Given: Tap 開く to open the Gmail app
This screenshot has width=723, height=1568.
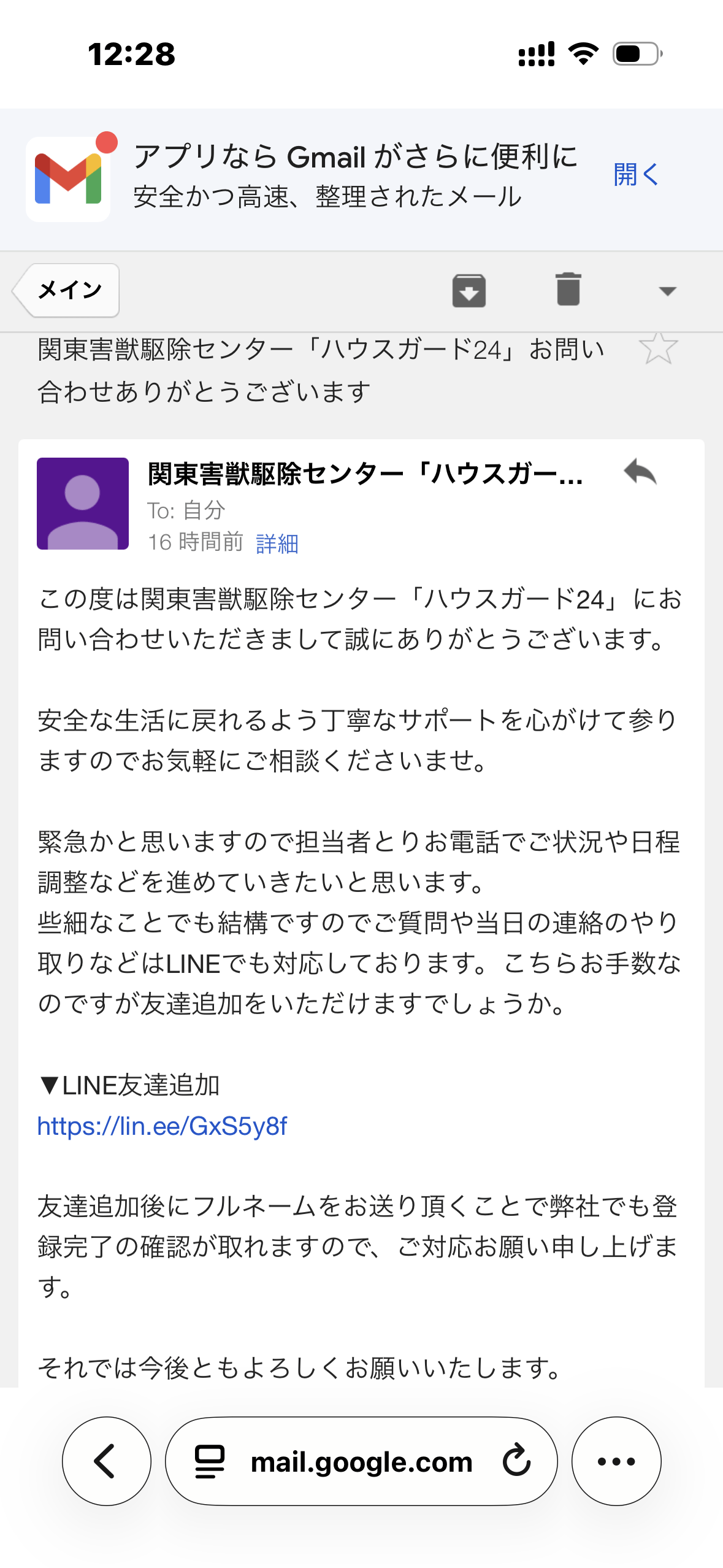Looking at the screenshot, I should pyautogui.click(x=635, y=175).
